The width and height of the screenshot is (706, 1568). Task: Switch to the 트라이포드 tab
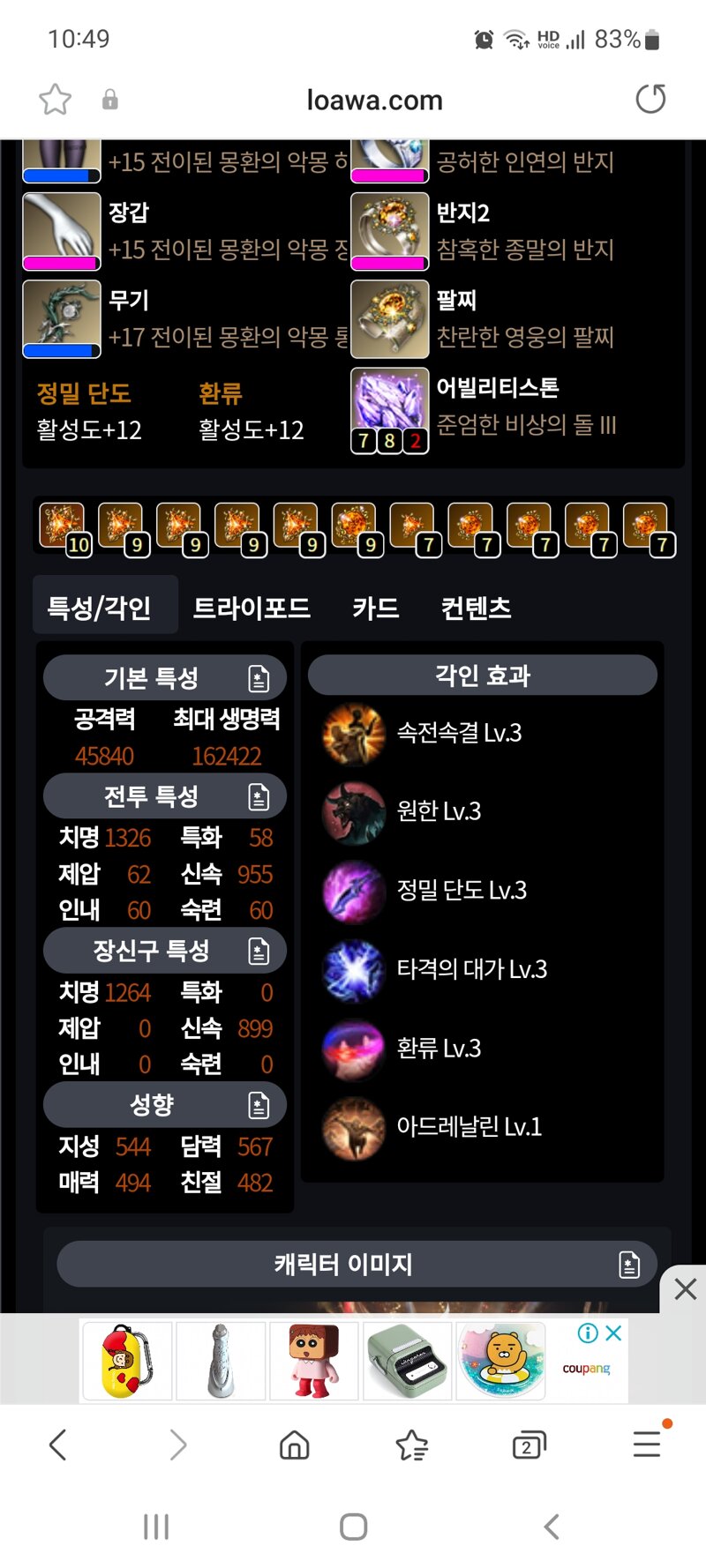click(252, 608)
